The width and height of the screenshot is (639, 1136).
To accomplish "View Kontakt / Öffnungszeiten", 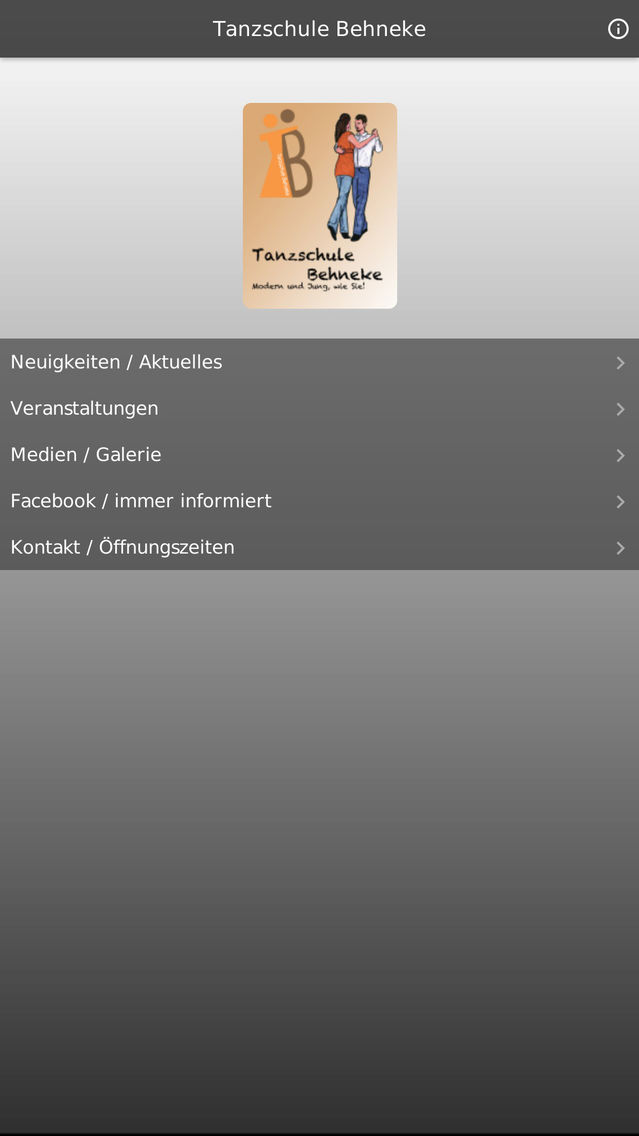I will click(x=320, y=547).
